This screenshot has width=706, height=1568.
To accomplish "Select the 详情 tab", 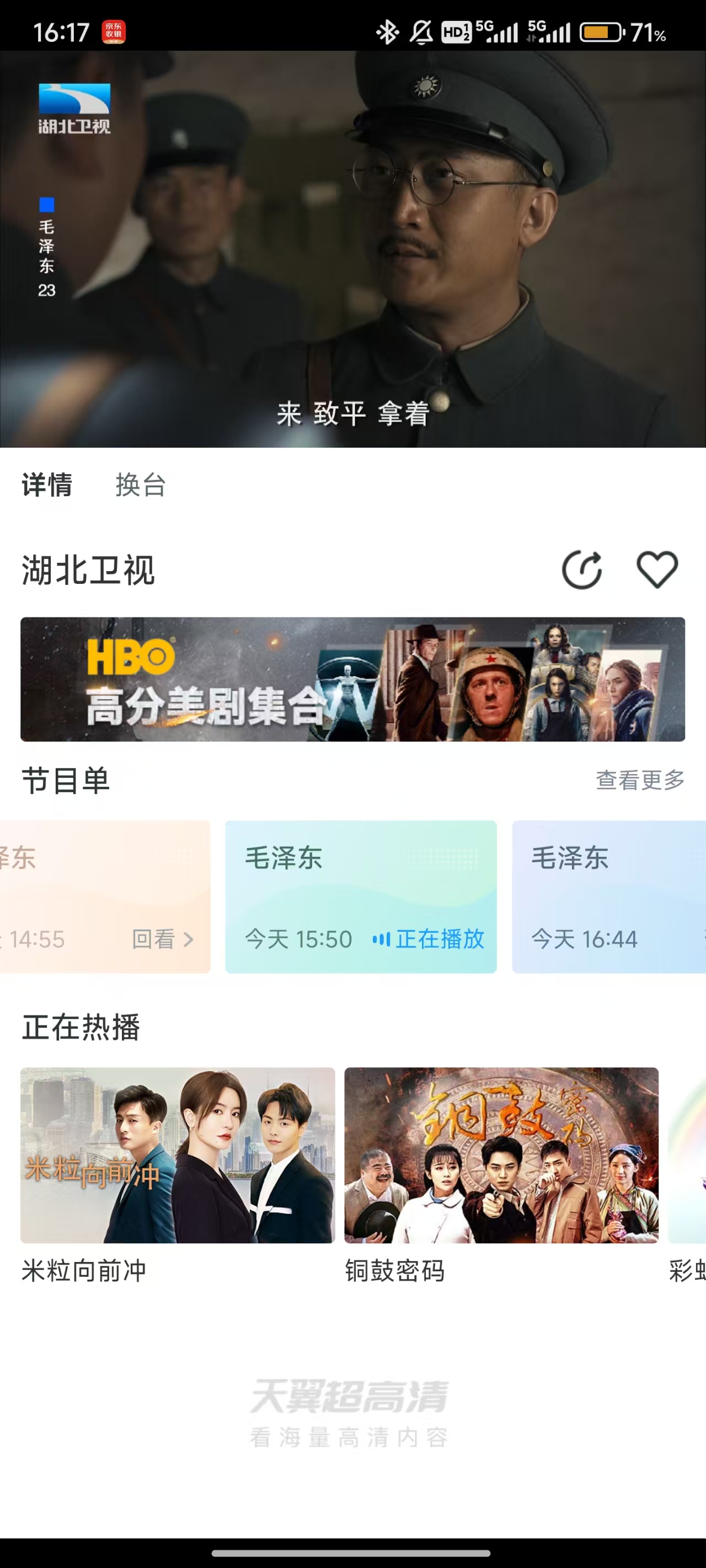I will click(x=47, y=485).
